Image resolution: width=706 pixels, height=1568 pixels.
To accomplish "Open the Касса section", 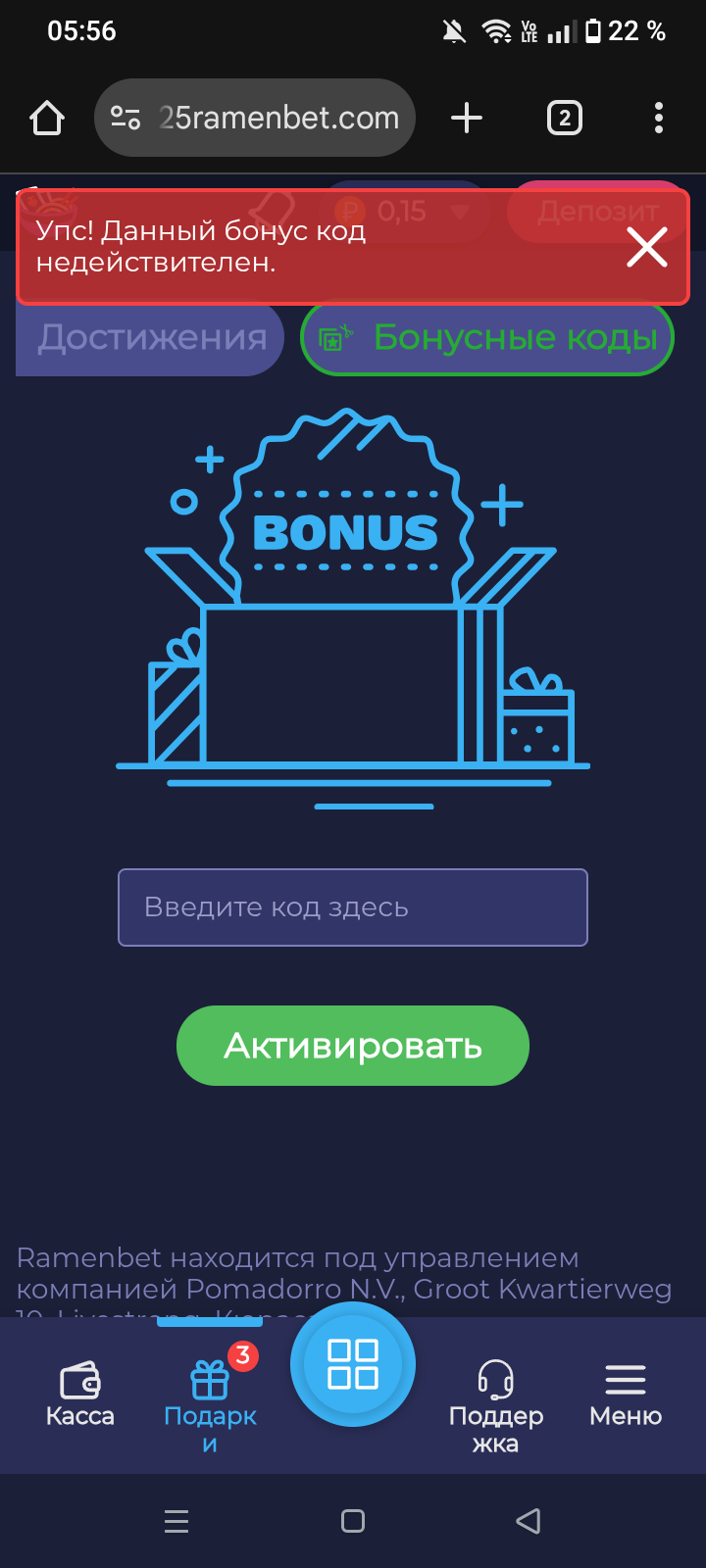I will (80, 1395).
